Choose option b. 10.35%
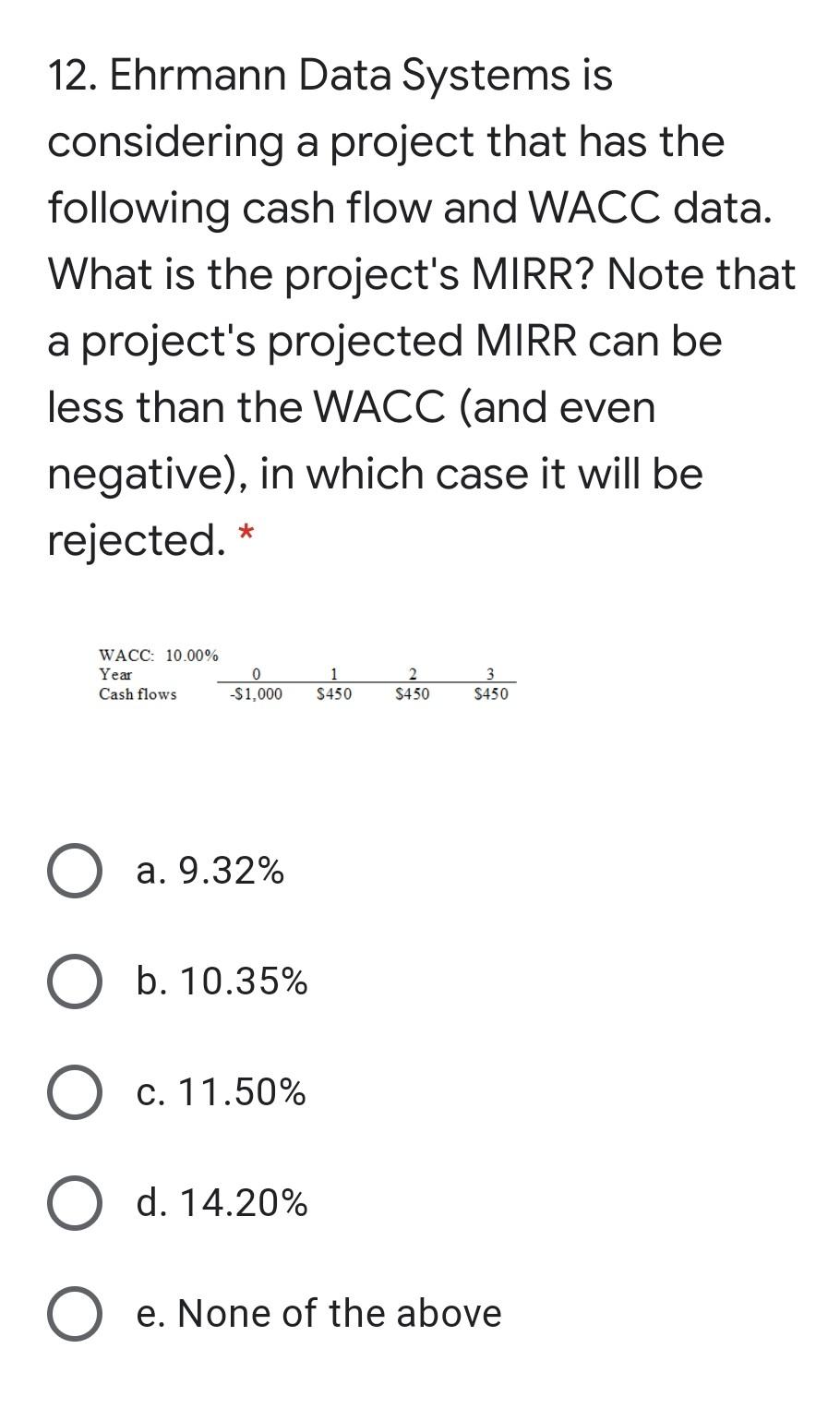 click(x=75, y=981)
